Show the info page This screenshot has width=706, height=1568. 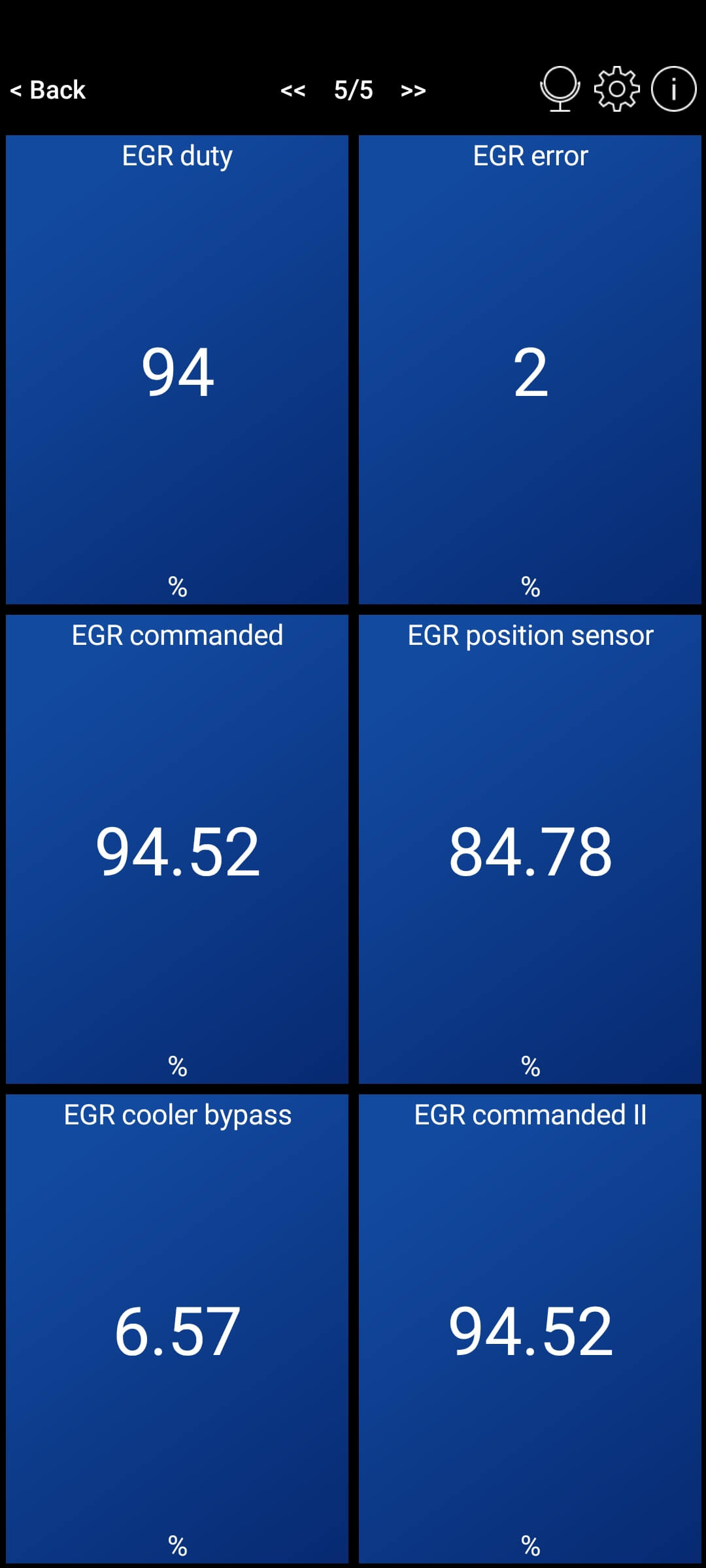673,89
